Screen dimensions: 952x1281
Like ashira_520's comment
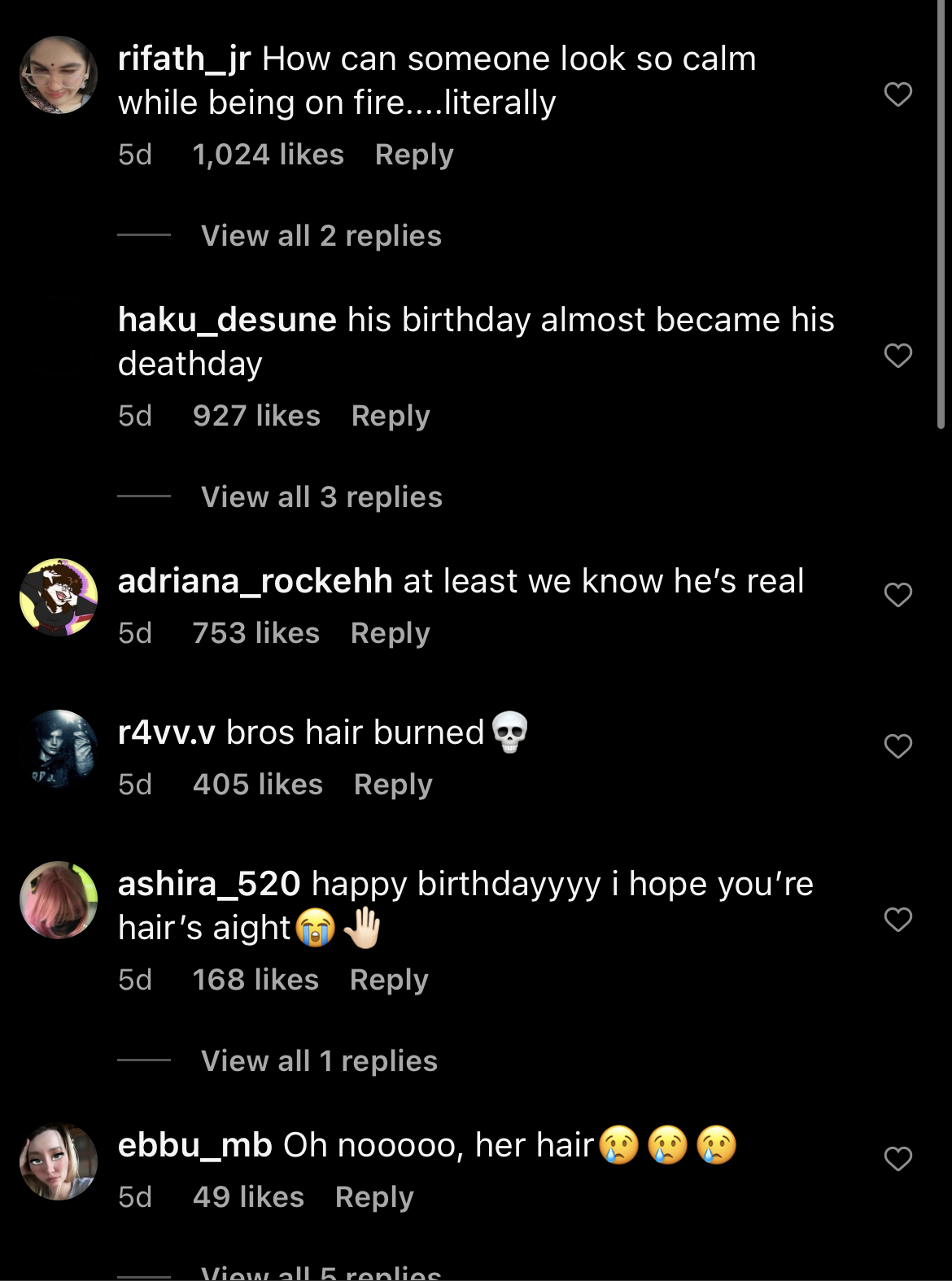[x=897, y=920]
